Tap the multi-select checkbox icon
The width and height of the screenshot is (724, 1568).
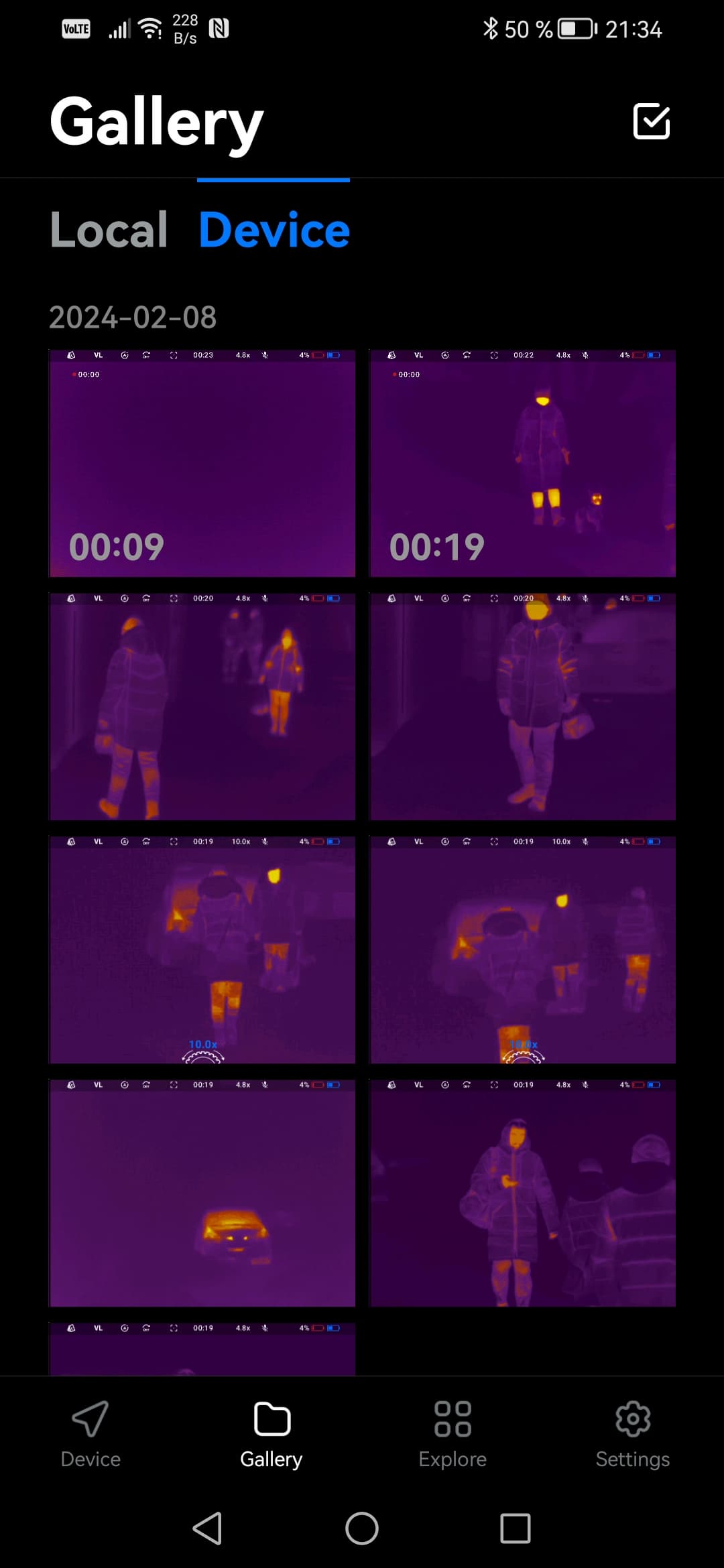coord(651,121)
